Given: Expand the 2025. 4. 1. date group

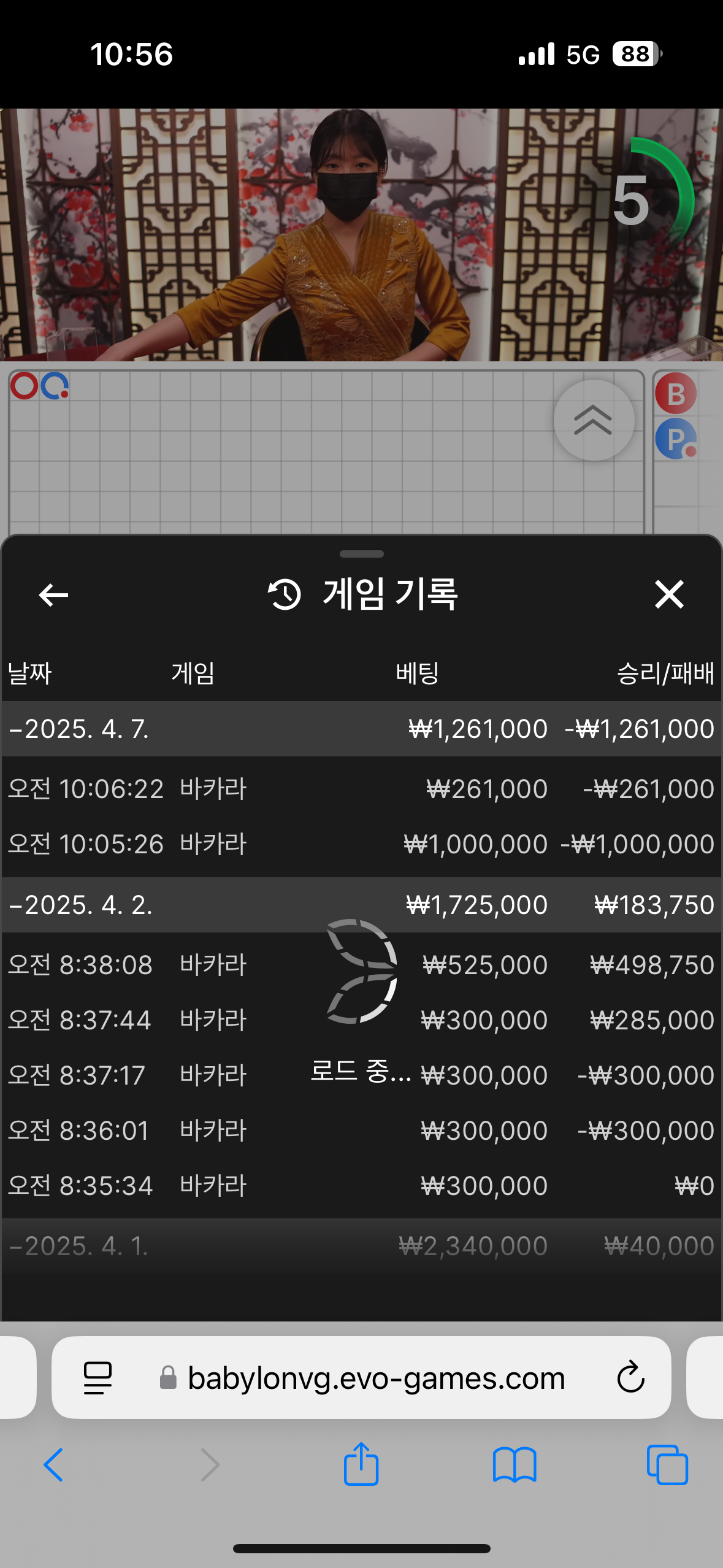Looking at the screenshot, I should [x=80, y=1246].
